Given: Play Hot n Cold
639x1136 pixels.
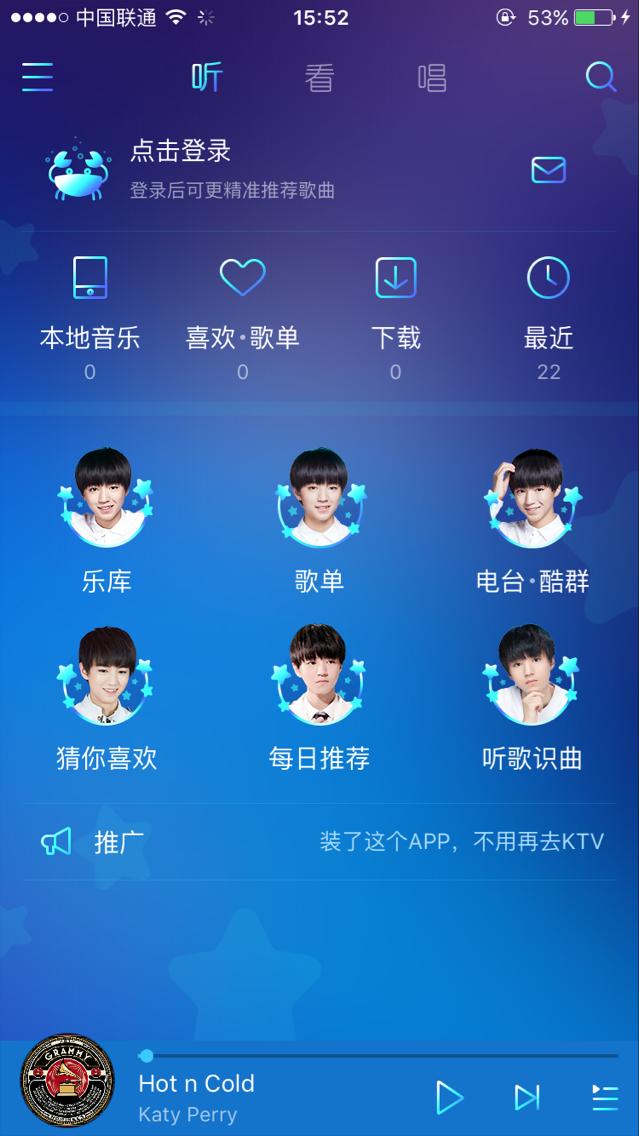Looking at the screenshot, I should [x=449, y=1097].
